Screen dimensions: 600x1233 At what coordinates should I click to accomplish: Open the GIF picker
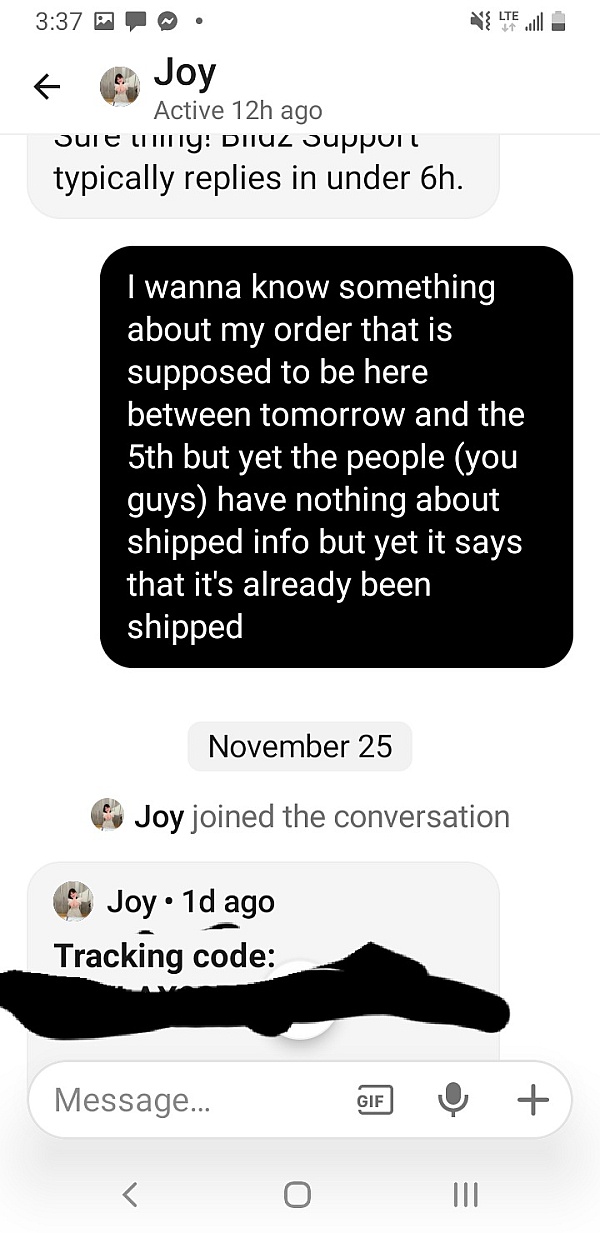click(375, 1100)
